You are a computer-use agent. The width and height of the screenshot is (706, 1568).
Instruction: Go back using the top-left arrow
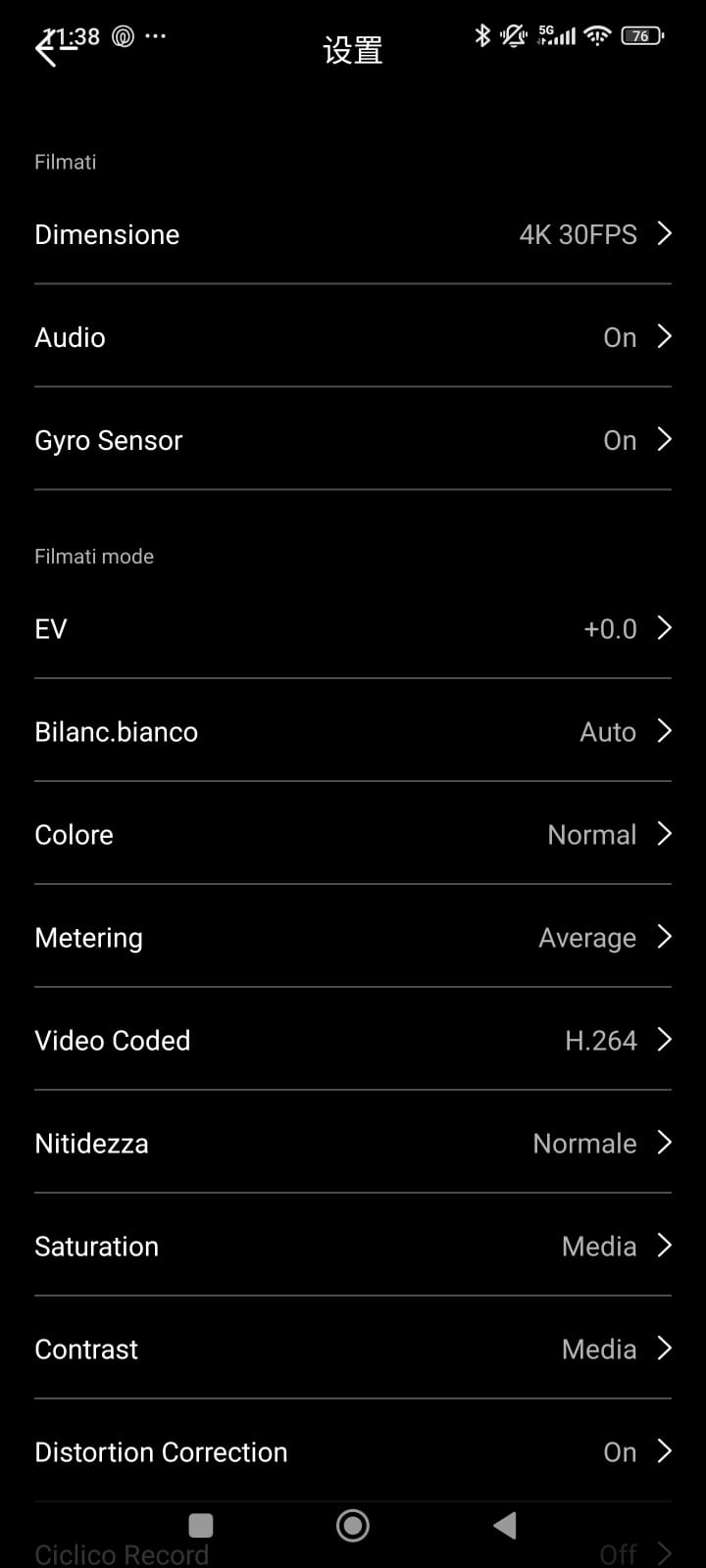[51, 48]
